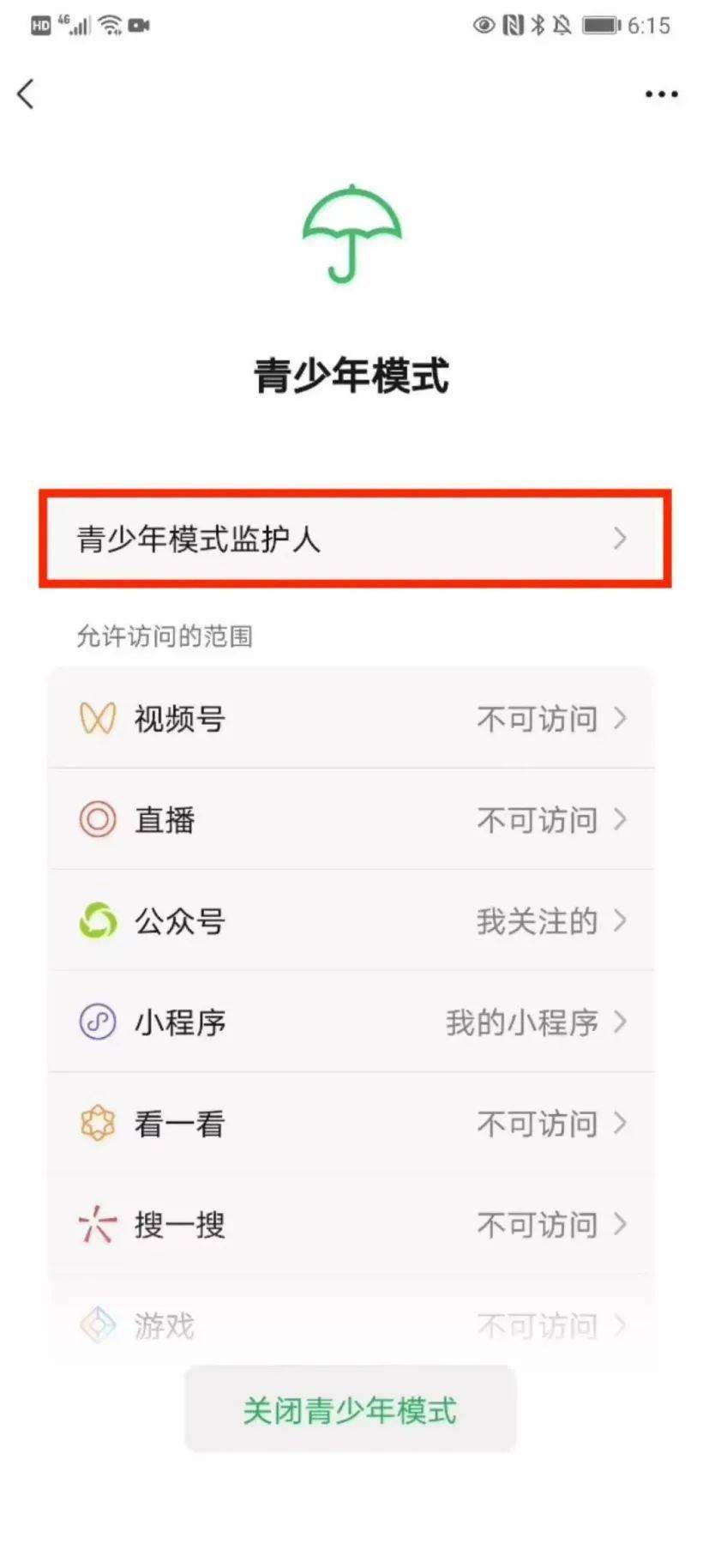Open 看一看 access option
703x1568 pixels.
(x=351, y=1123)
